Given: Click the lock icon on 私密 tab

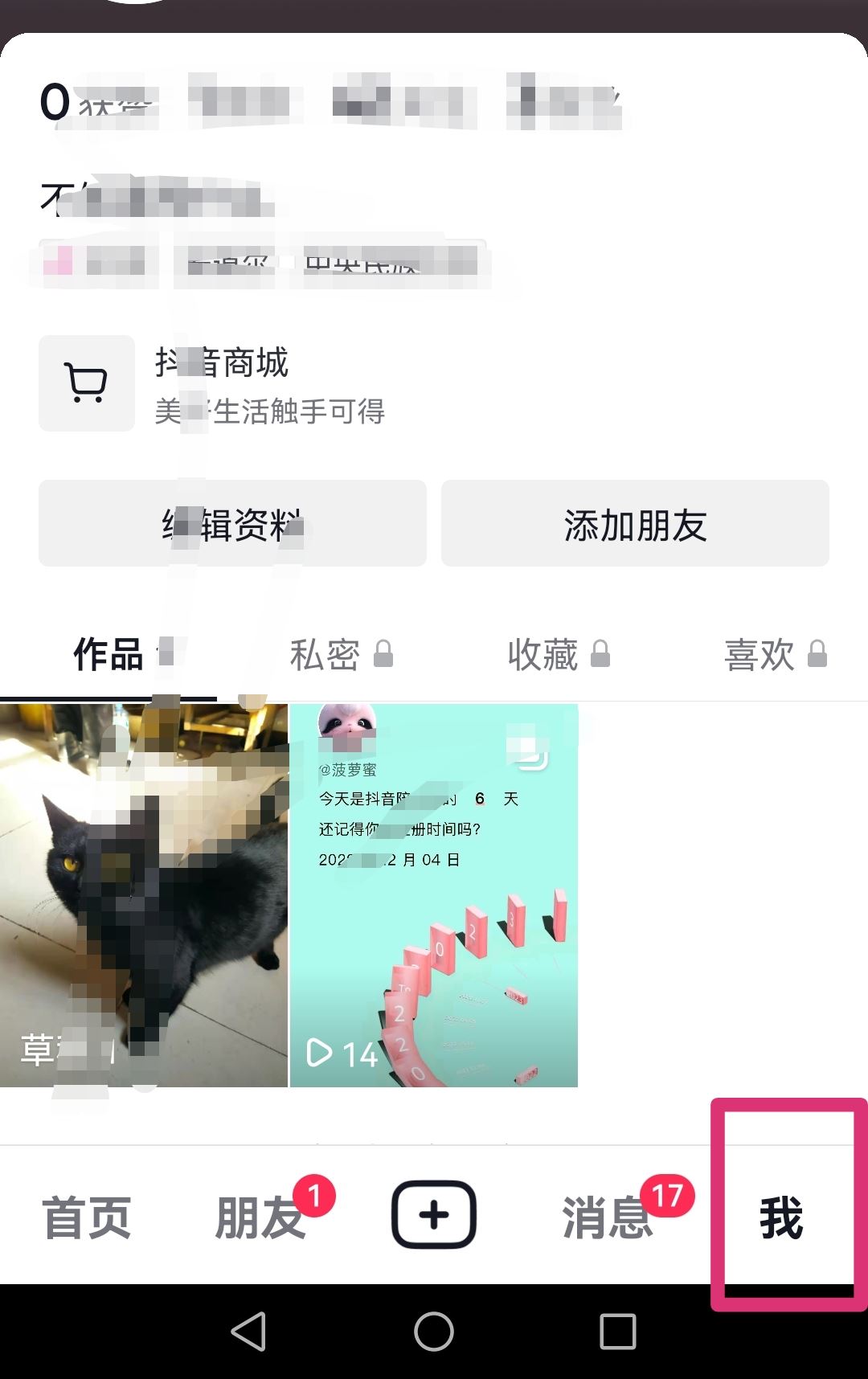Looking at the screenshot, I should point(383,655).
